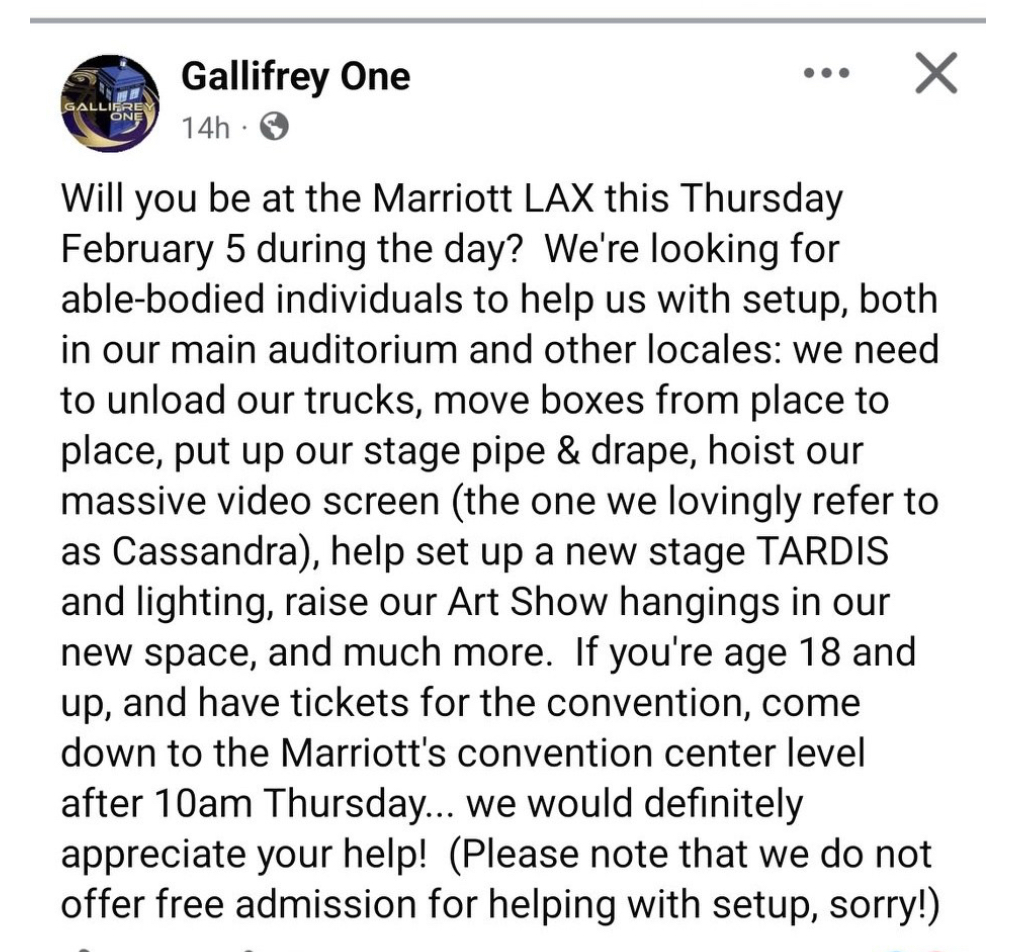Viewport: 1012px width, 952px height.
Task: Open Gallifrey One's profile picture
Action: [x=110, y=103]
